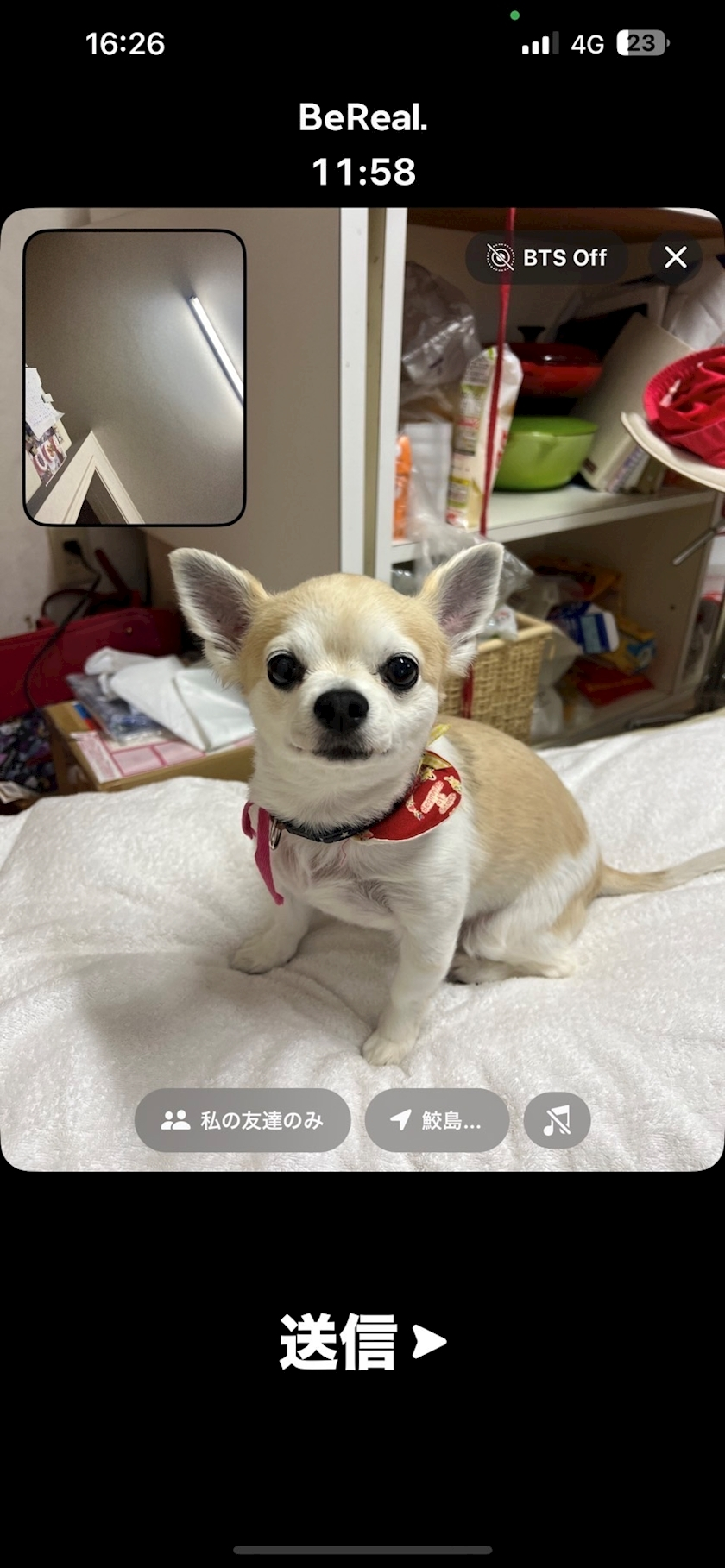Tap the crossed-out music note icon
The width and height of the screenshot is (725, 1568).
[557, 1120]
